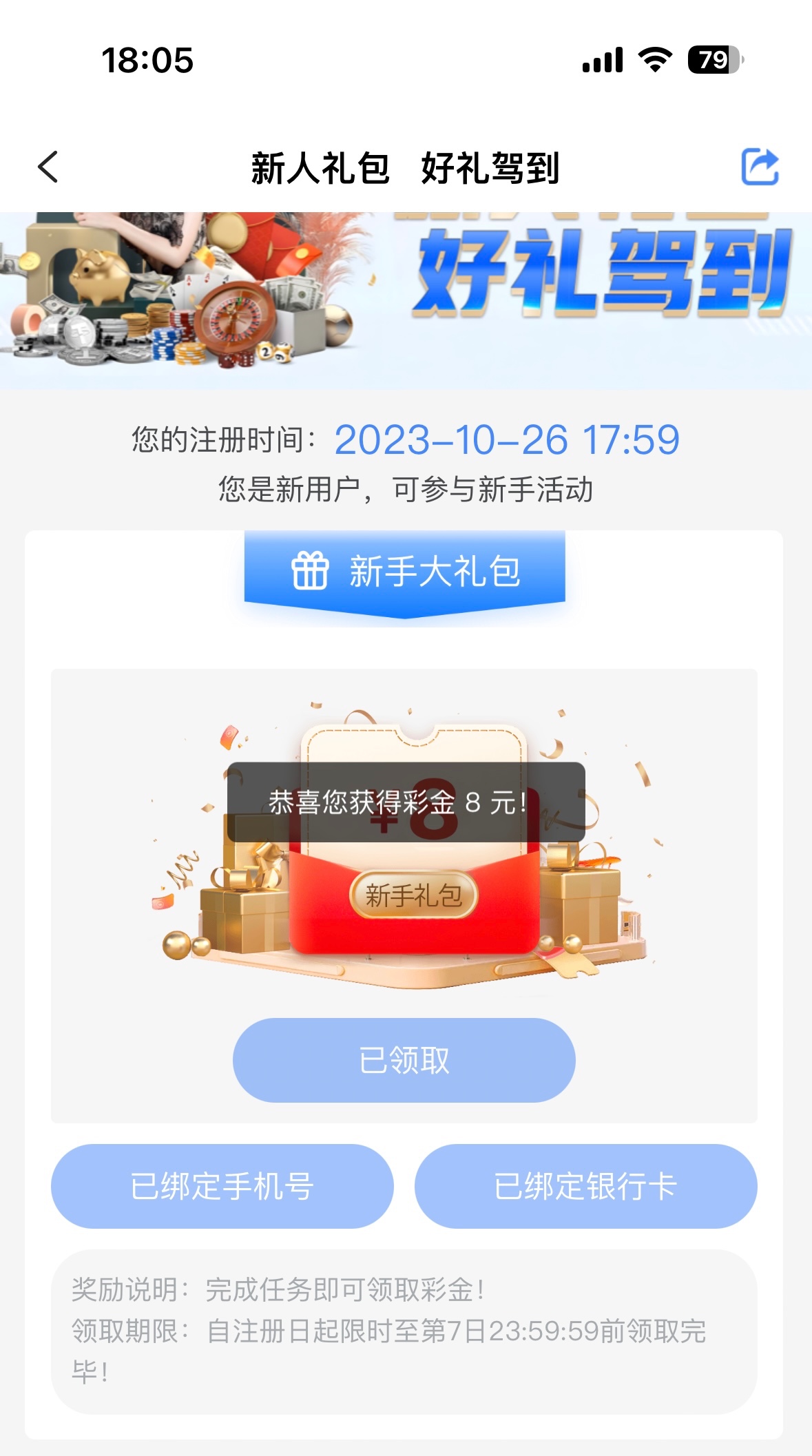
Task: Go back using the top-left arrow
Action: (x=48, y=167)
